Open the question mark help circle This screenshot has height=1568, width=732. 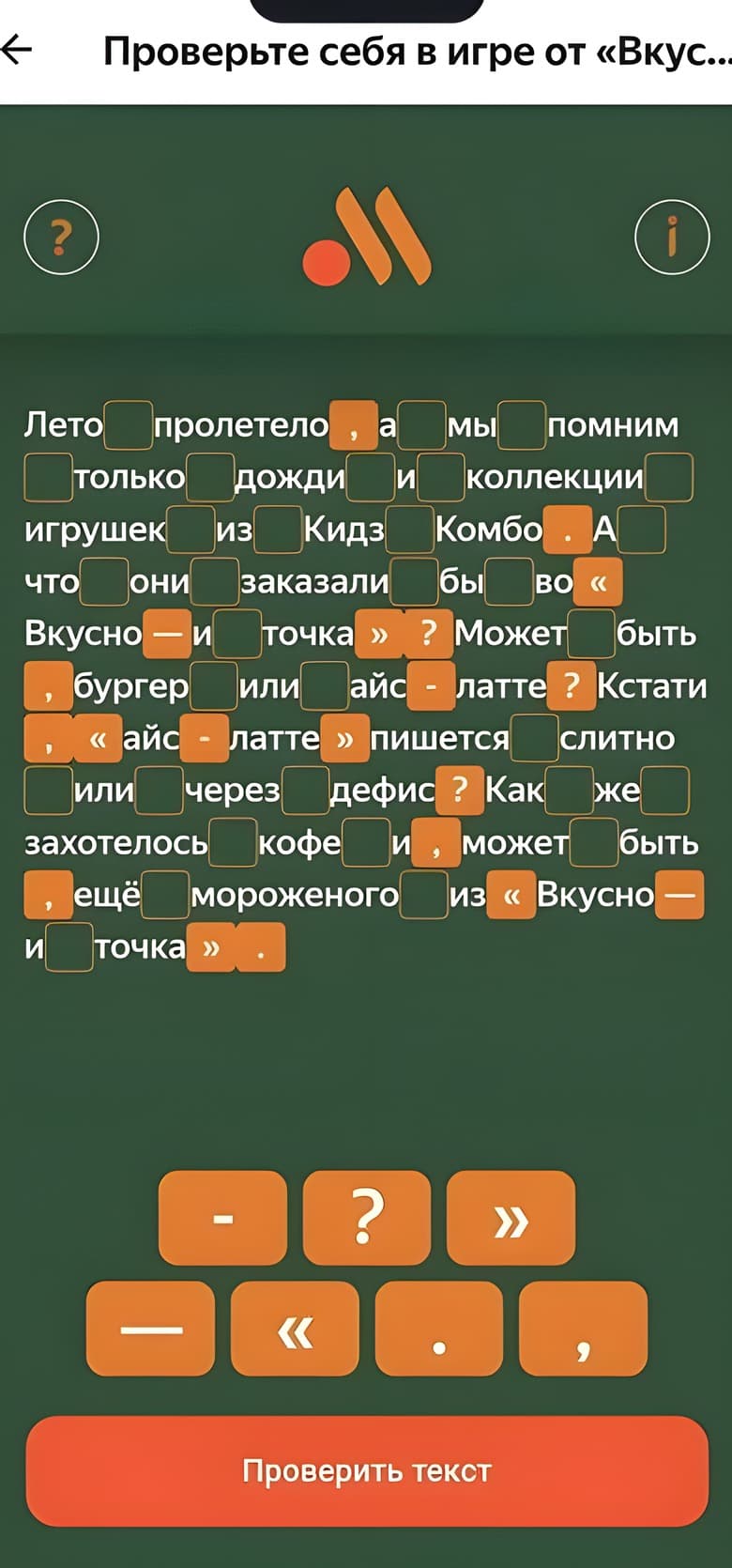click(x=61, y=237)
